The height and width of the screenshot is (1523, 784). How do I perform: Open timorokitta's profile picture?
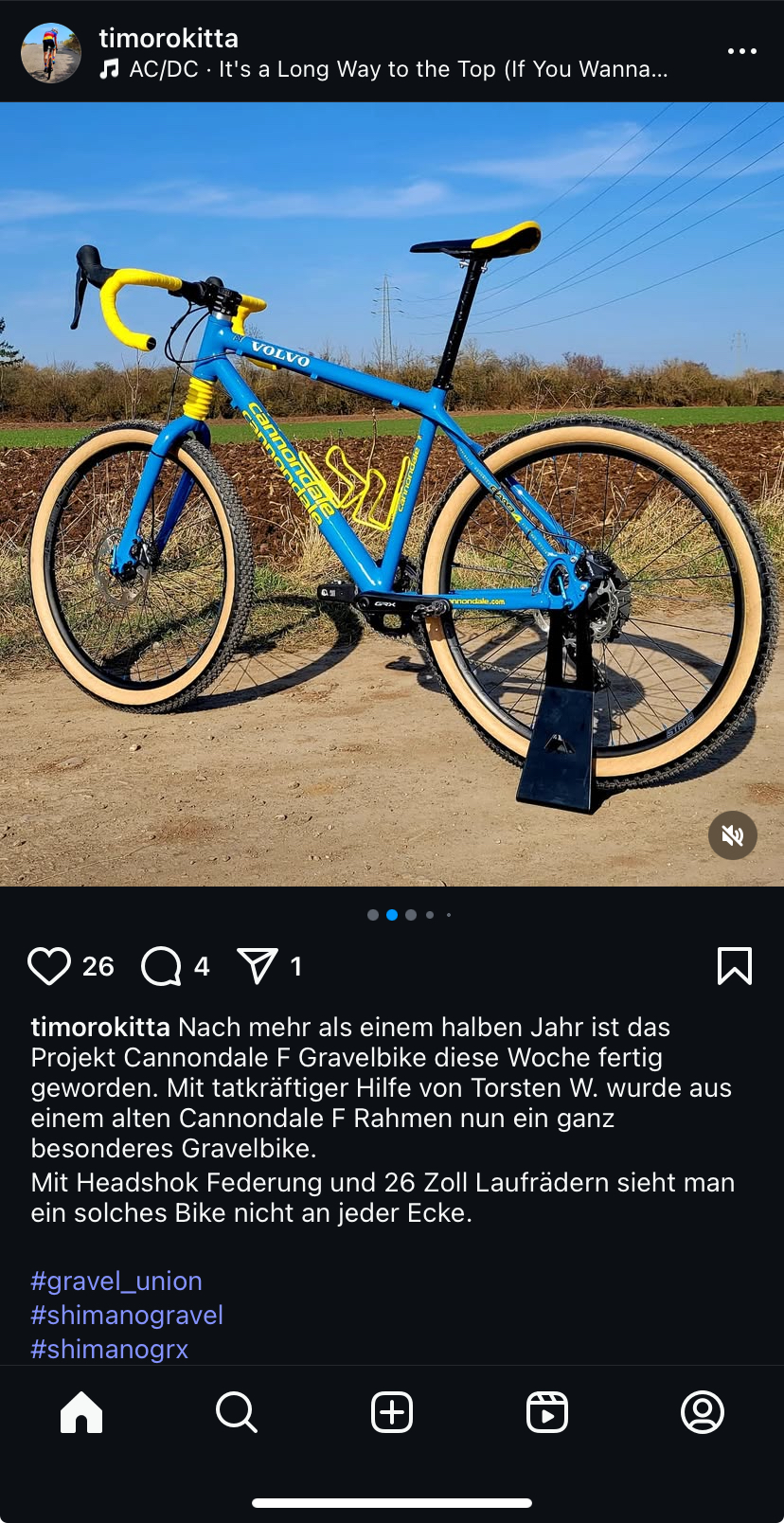51,53
